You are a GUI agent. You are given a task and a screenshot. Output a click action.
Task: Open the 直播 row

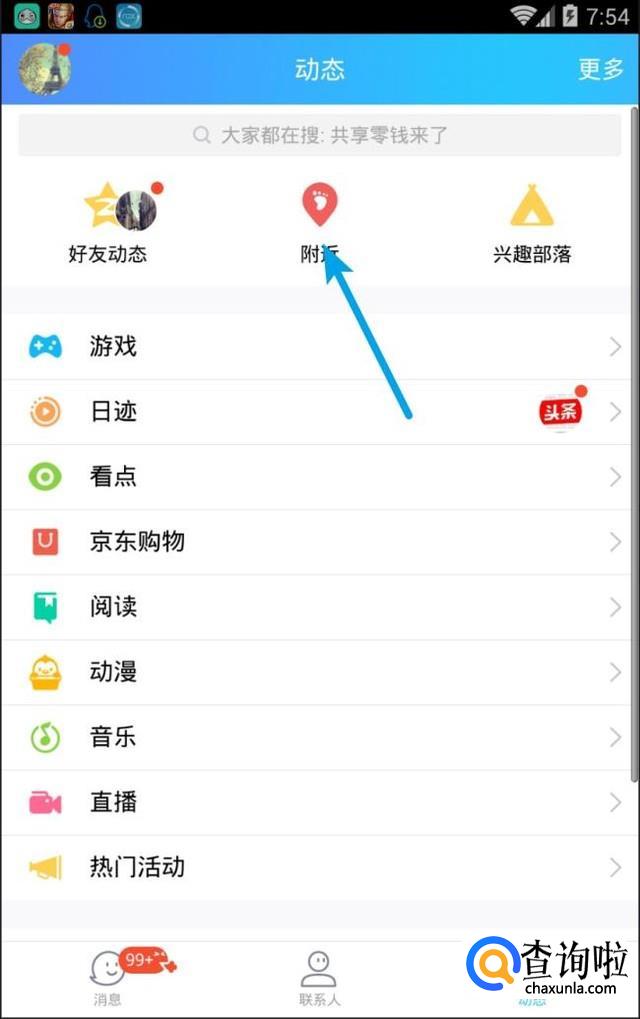[x=320, y=802]
